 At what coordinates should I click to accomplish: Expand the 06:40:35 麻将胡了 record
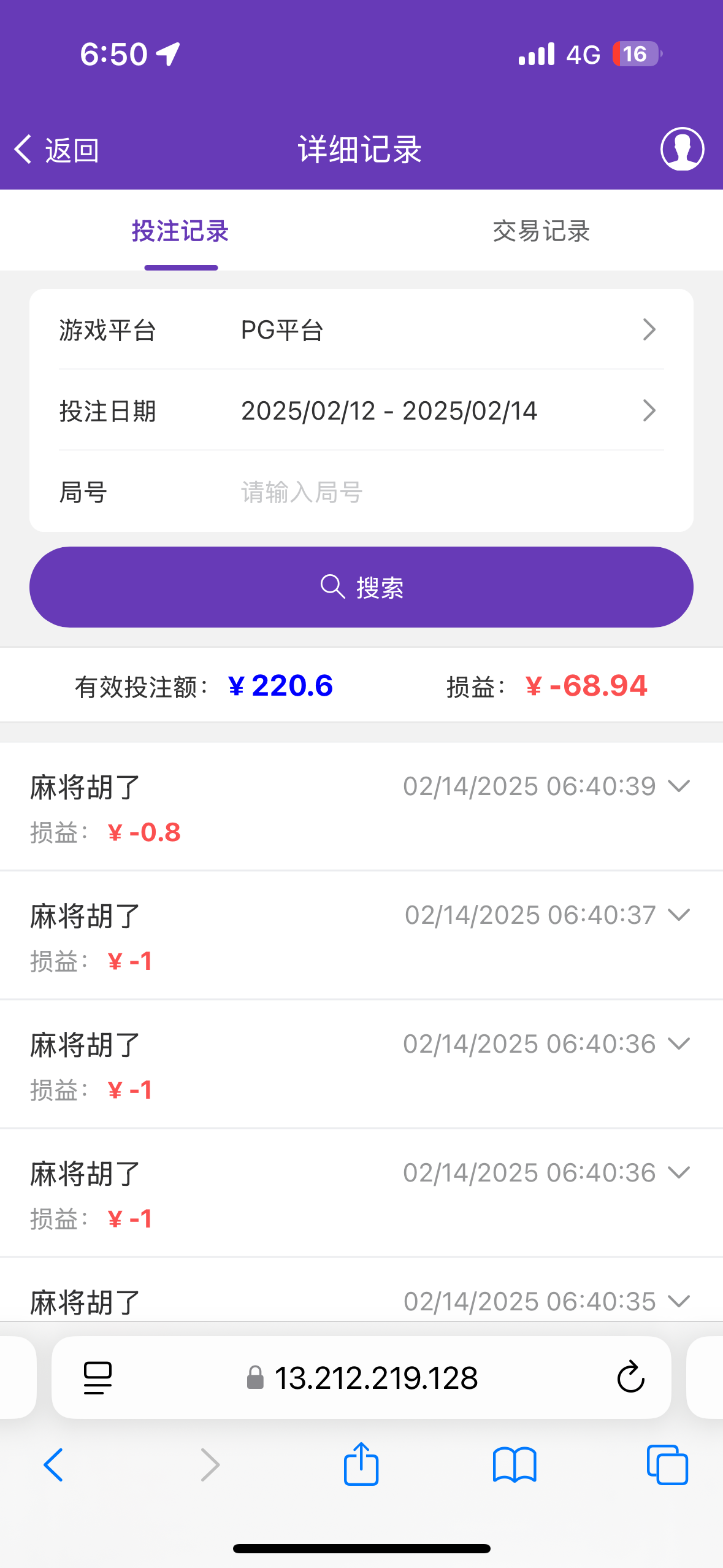(x=678, y=1301)
